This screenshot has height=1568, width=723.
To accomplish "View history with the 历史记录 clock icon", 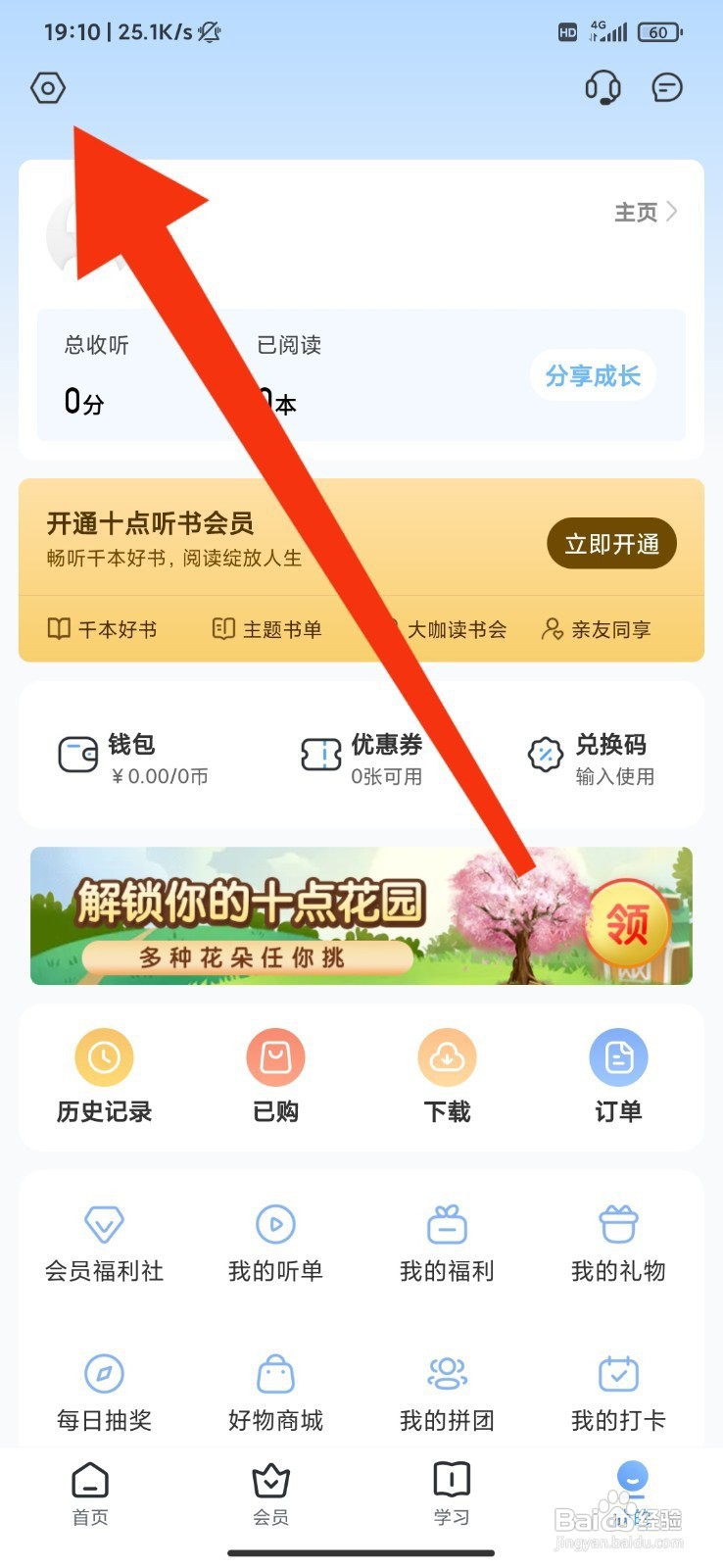I will (x=104, y=1056).
